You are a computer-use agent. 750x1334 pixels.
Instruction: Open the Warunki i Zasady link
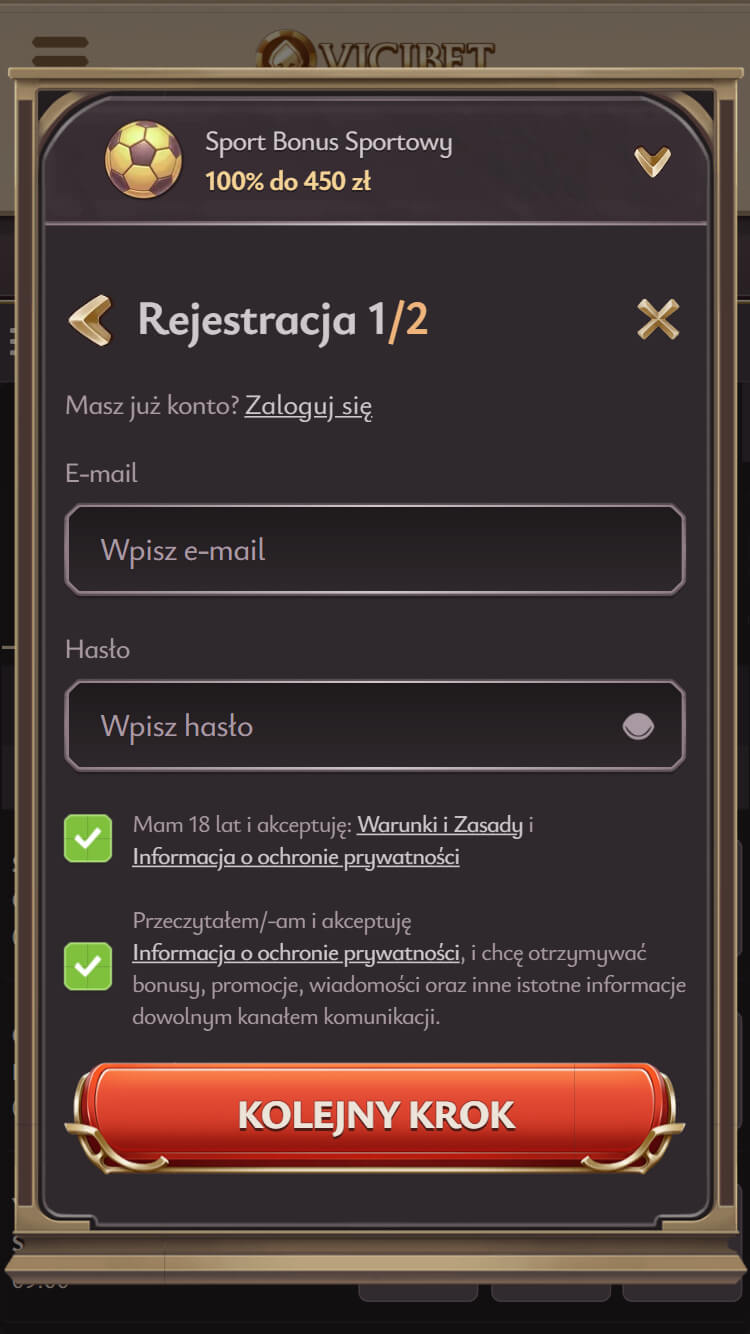(440, 825)
